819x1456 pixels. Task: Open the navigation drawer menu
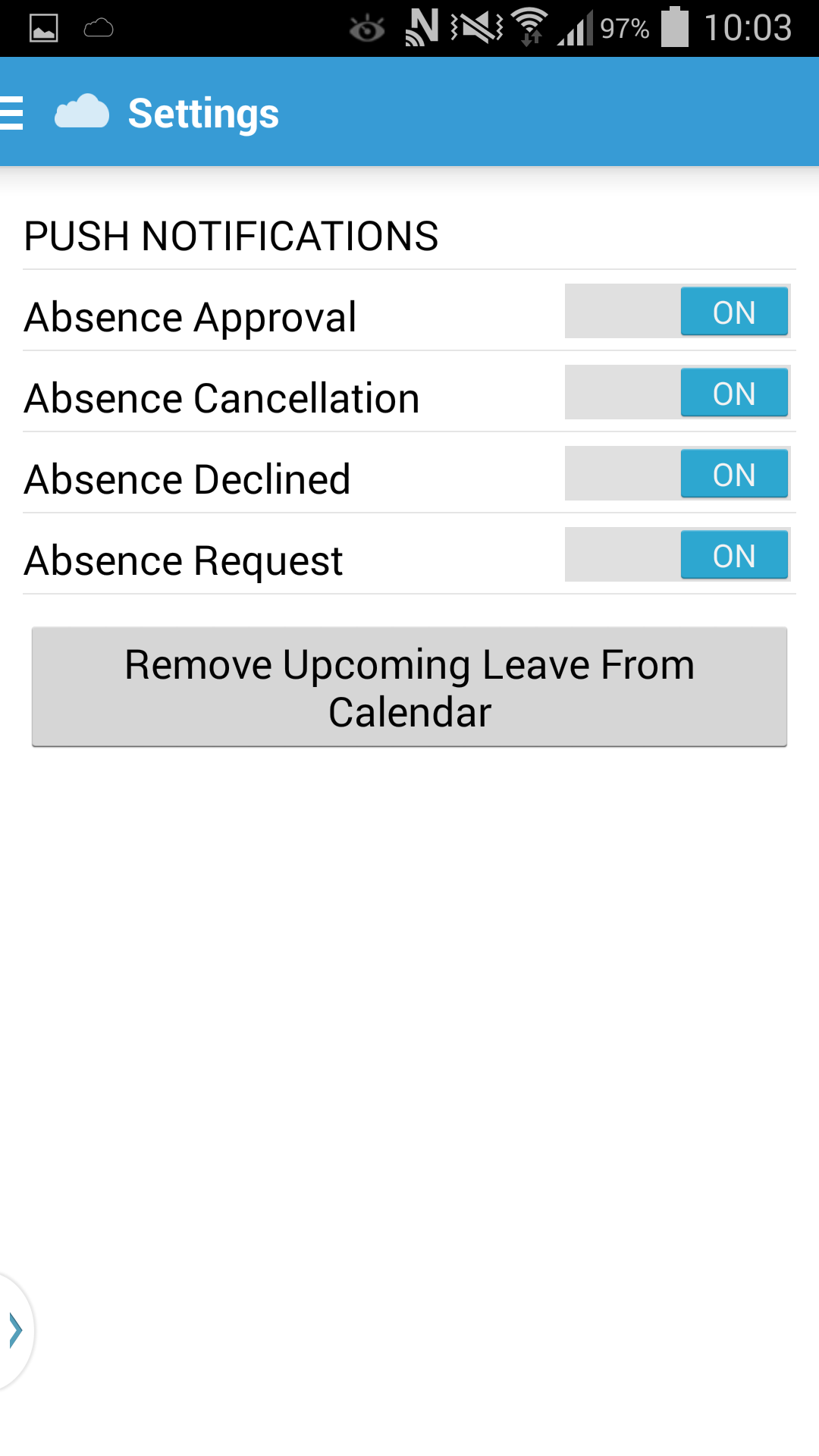[x=14, y=113]
